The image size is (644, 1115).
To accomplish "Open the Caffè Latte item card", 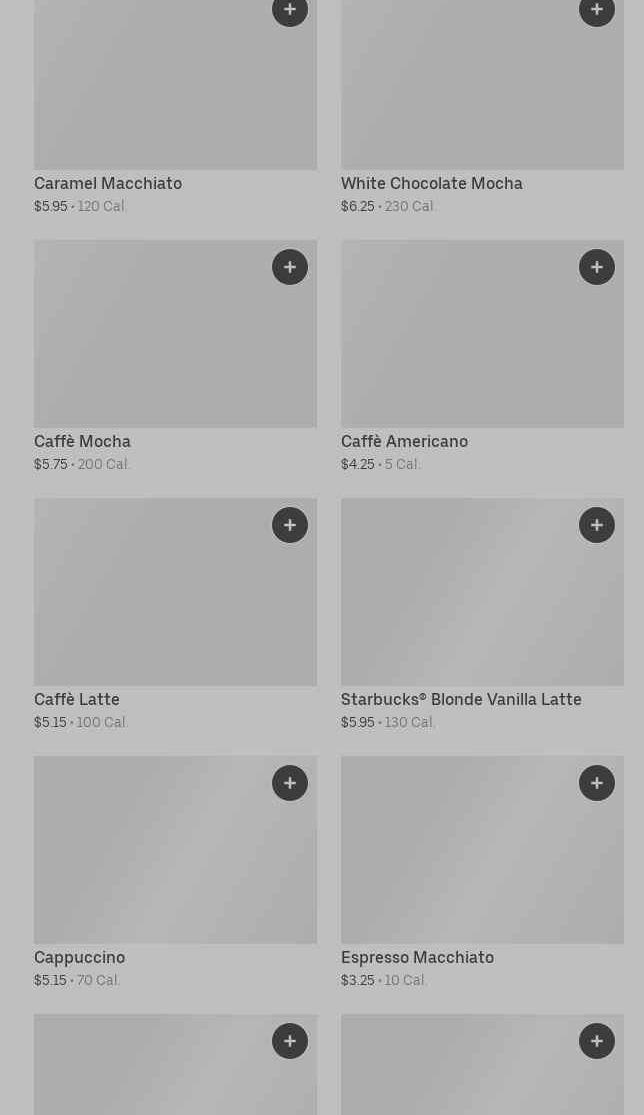I will click(176, 614).
